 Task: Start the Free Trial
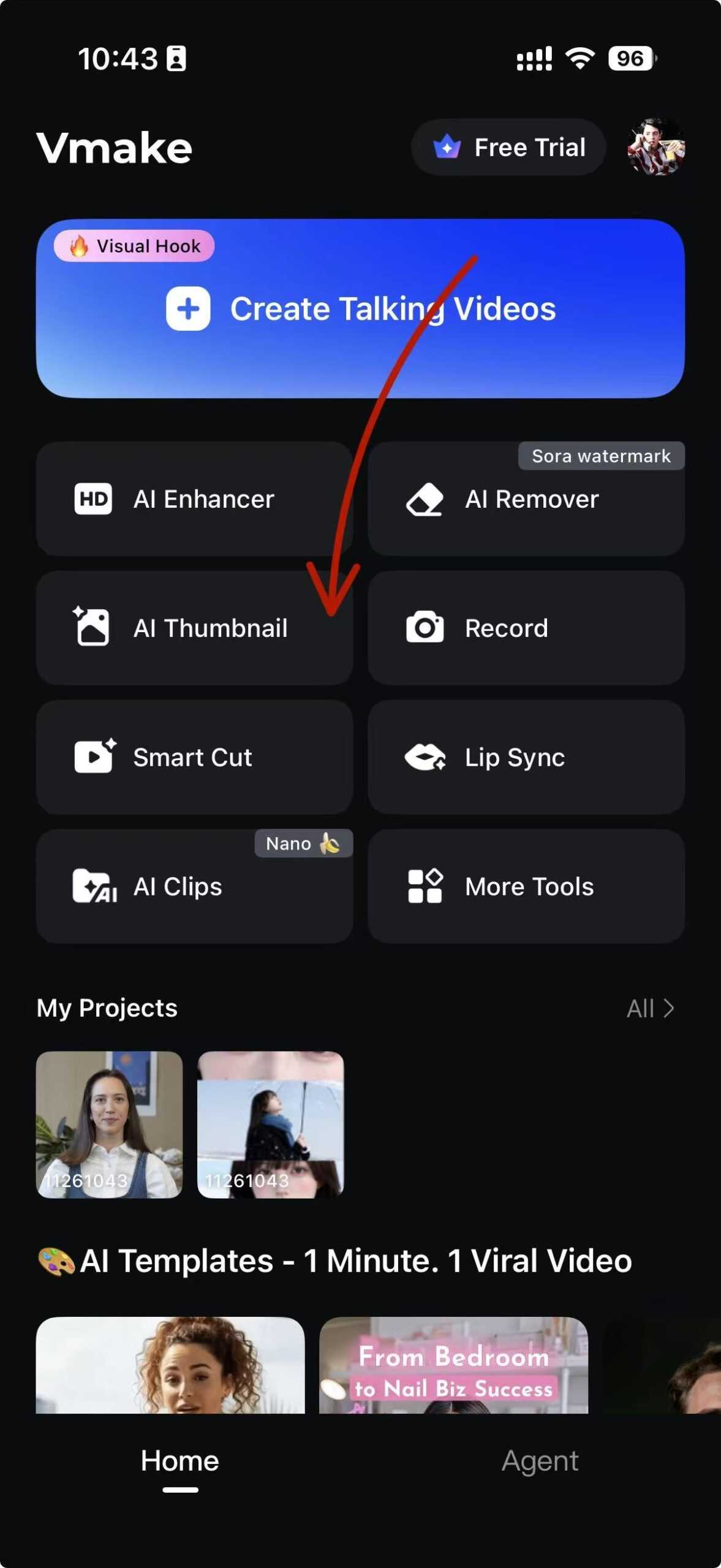coord(508,147)
